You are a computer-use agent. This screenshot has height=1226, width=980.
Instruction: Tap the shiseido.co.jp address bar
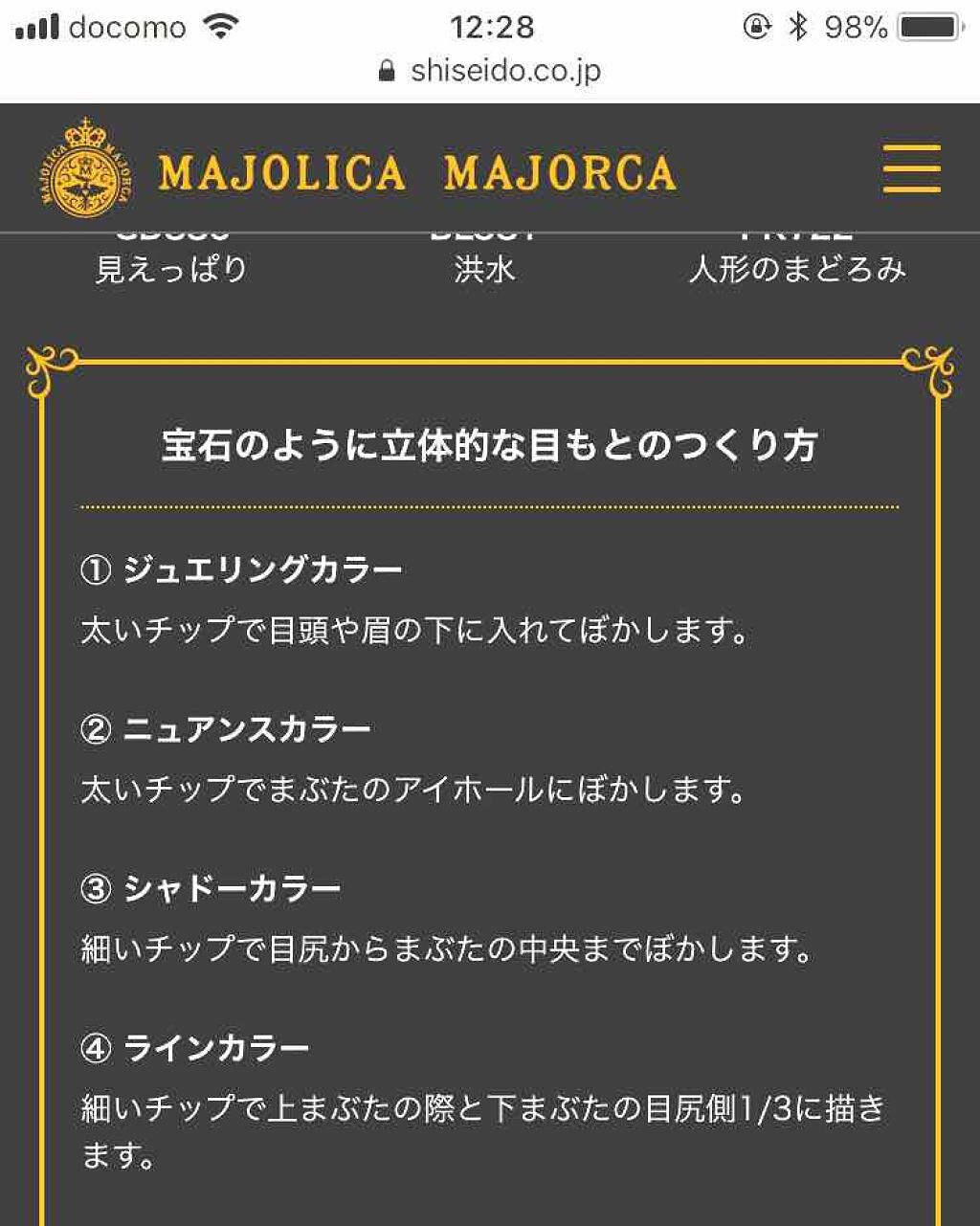[490, 71]
